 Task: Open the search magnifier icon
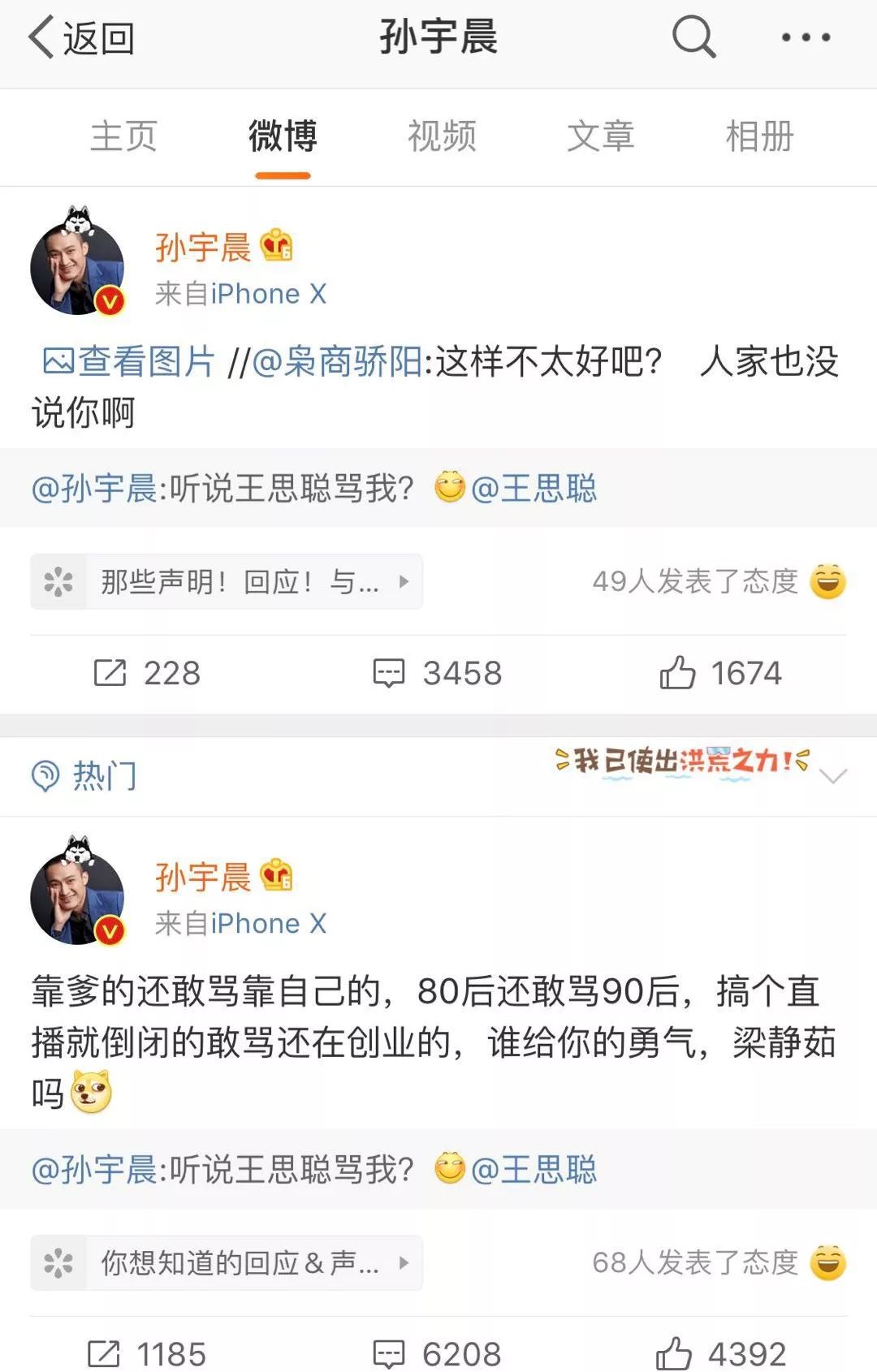[693, 37]
